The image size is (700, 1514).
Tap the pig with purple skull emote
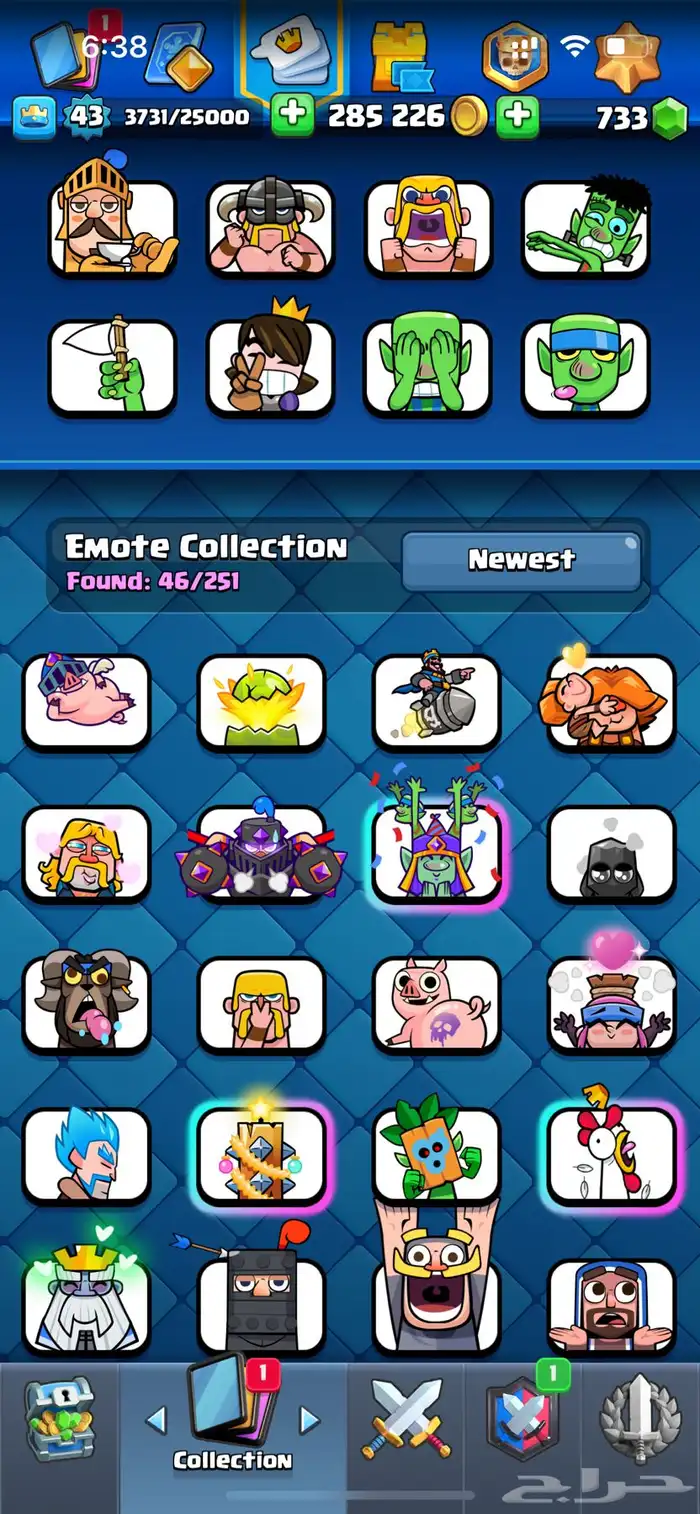(x=436, y=1003)
